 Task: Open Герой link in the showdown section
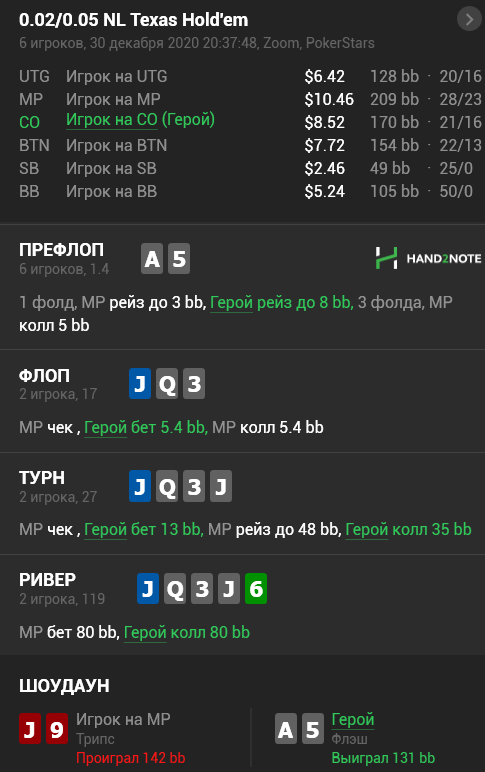[x=353, y=720]
